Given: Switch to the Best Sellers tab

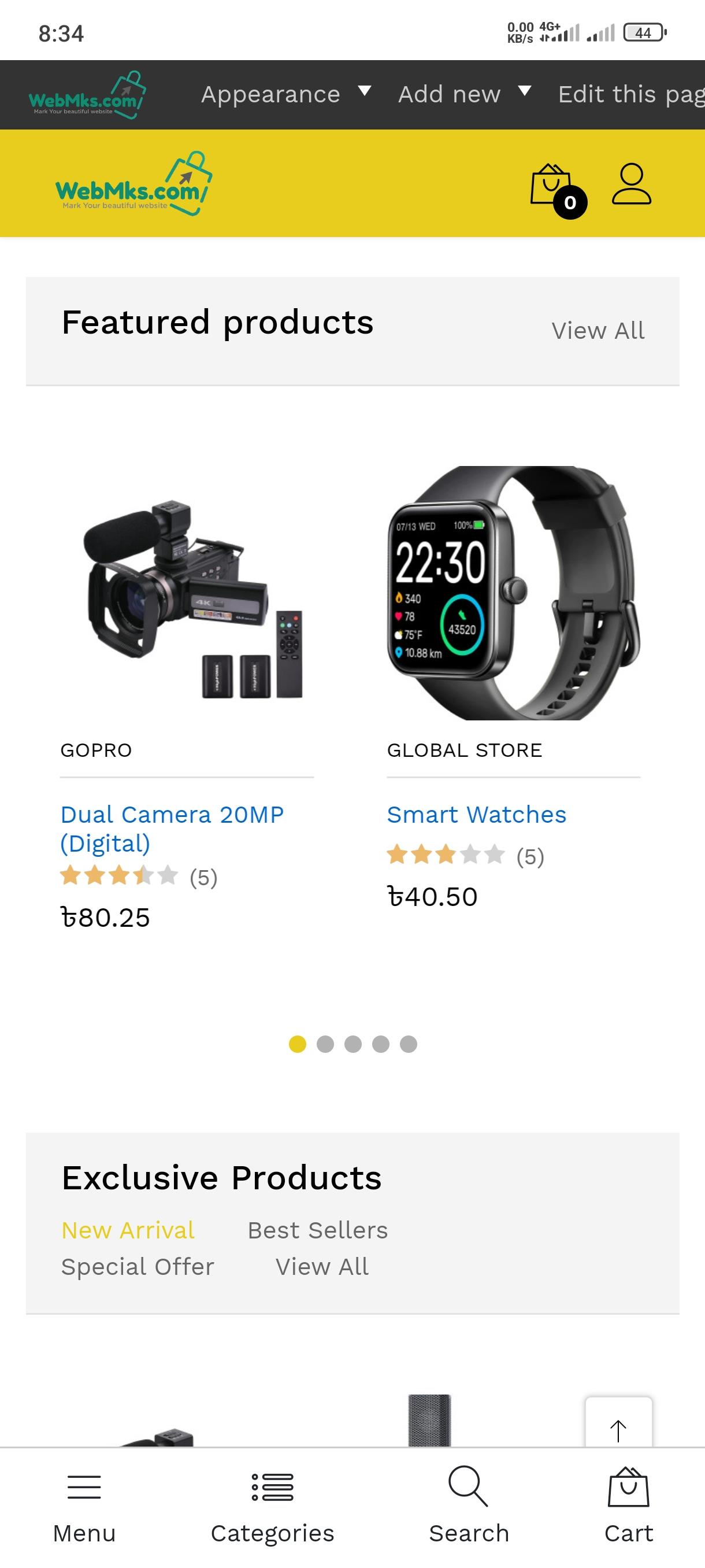Looking at the screenshot, I should tap(317, 1230).
